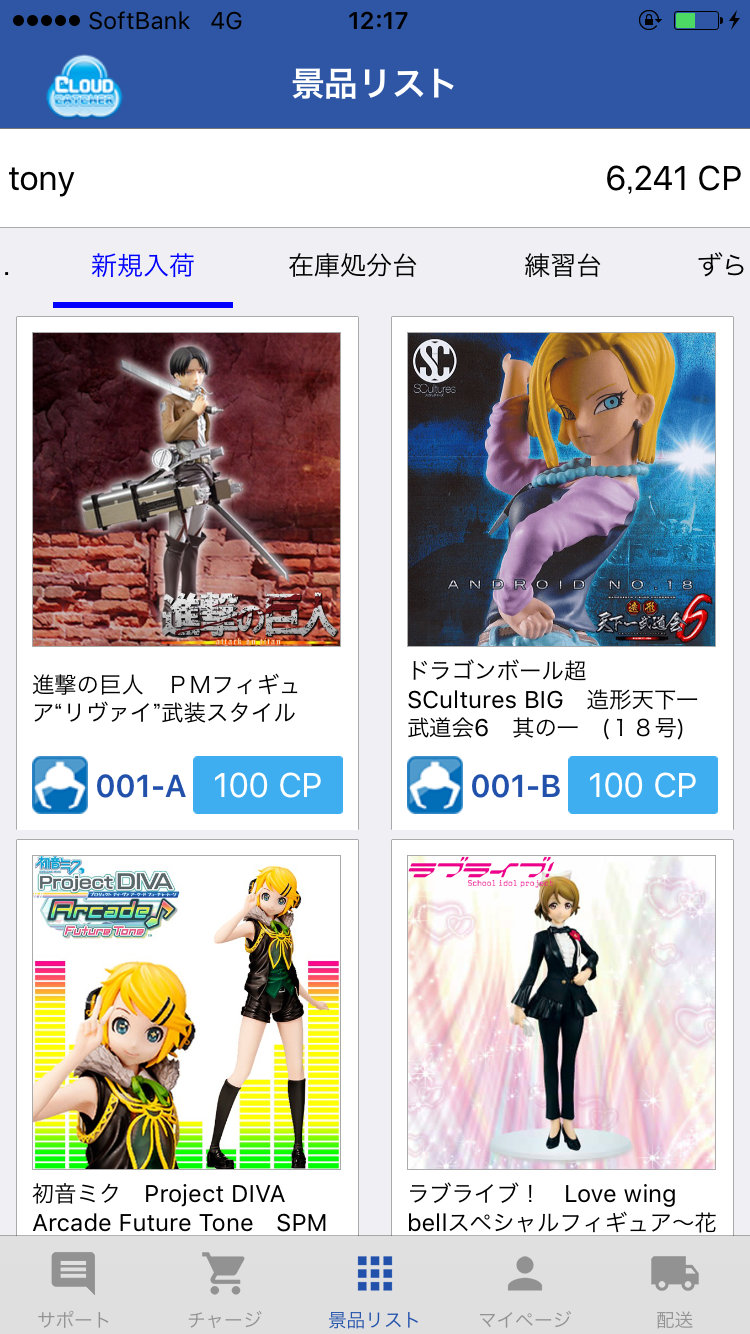Tap the 100 CP button for 001-A
The image size is (750, 1334).
click(268, 785)
